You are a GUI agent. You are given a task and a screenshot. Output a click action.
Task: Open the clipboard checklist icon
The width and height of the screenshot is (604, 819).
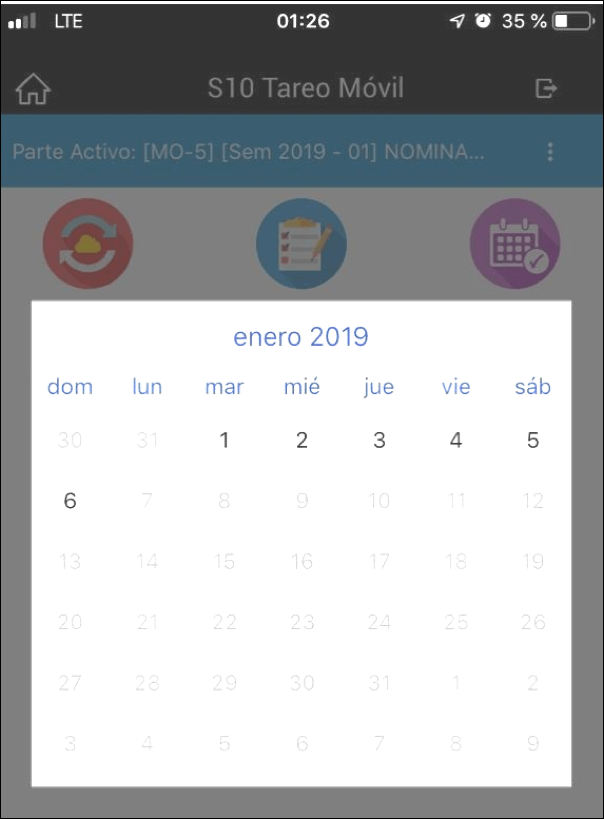click(301, 243)
